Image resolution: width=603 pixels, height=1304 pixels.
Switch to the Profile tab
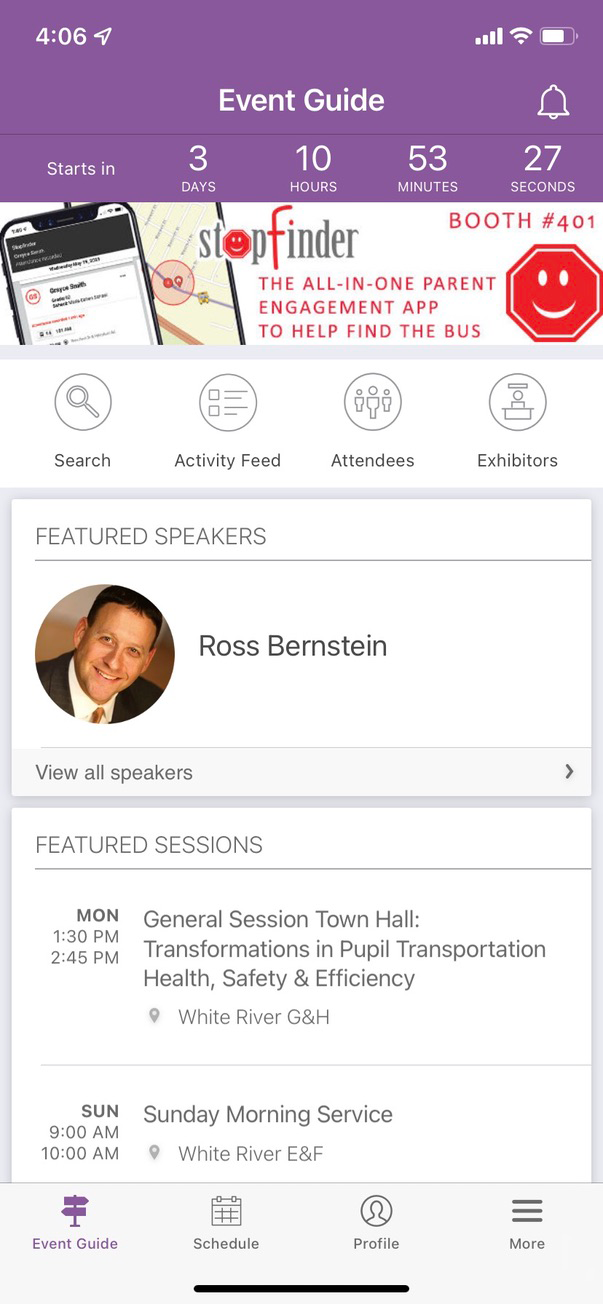coord(376,1223)
